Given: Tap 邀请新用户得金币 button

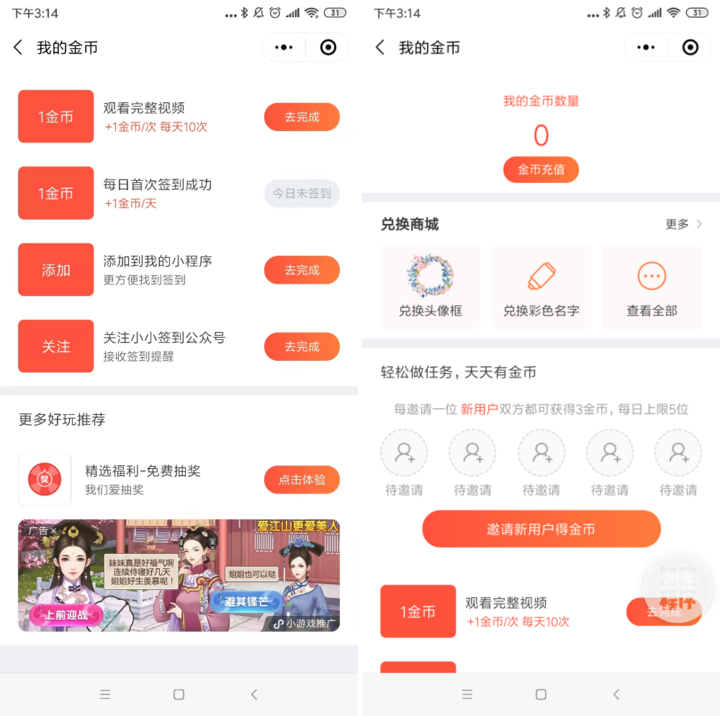Looking at the screenshot, I should click(x=541, y=529).
